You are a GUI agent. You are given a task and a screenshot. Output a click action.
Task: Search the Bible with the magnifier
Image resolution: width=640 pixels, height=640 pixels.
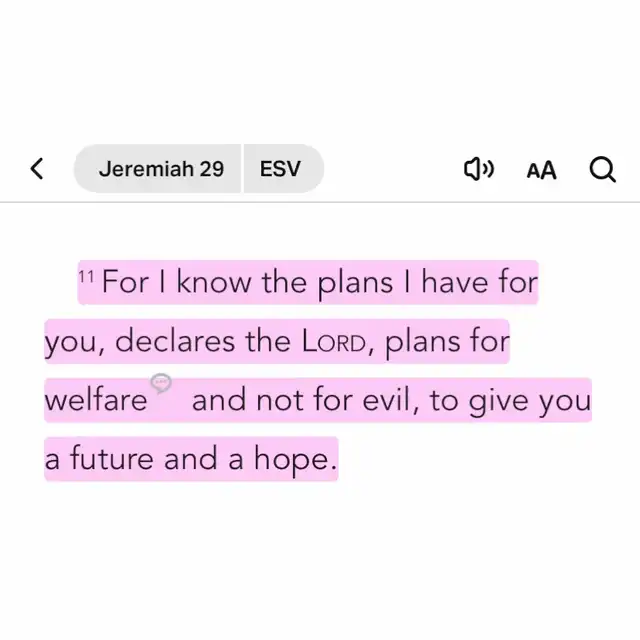(x=602, y=170)
